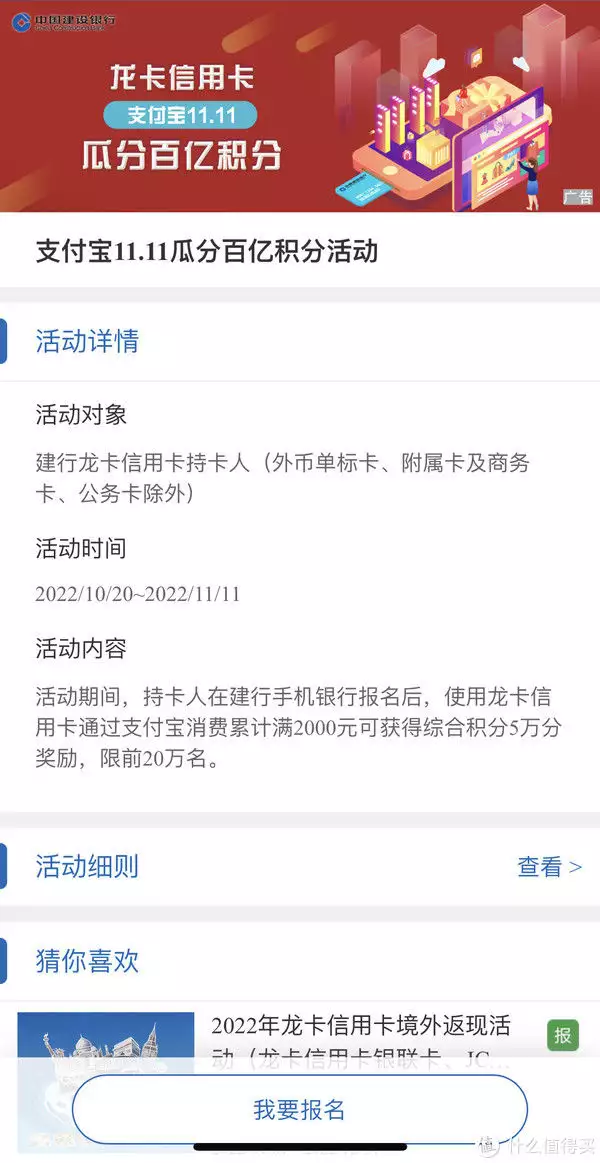Viewport: 600px width, 1163px height.
Task: Open 活动细则 via the 查看 link
Action: 548,867
